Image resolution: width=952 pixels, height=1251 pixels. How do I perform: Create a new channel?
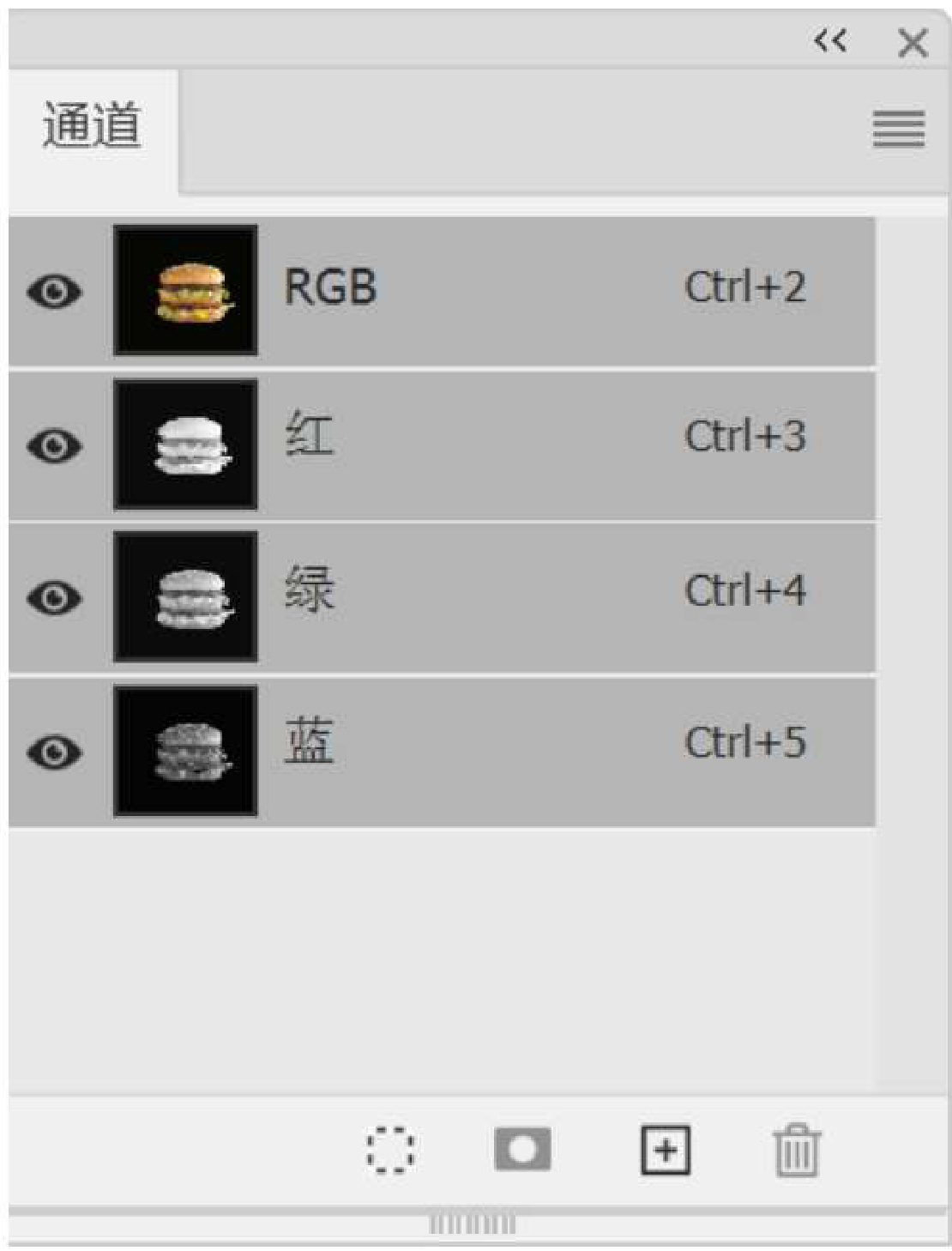pos(666,1150)
